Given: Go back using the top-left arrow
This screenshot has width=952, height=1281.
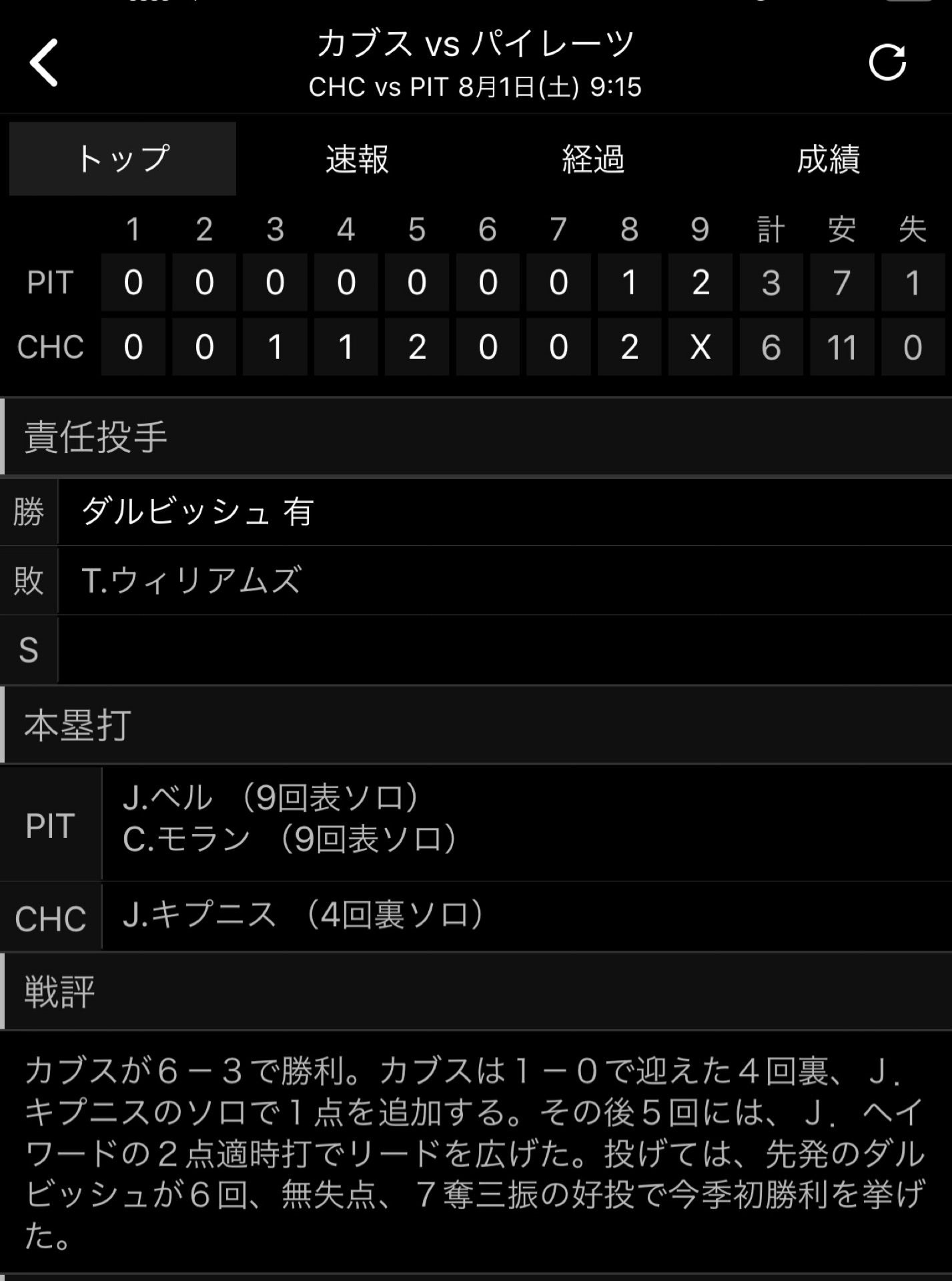Looking at the screenshot, I should [44, 63].
